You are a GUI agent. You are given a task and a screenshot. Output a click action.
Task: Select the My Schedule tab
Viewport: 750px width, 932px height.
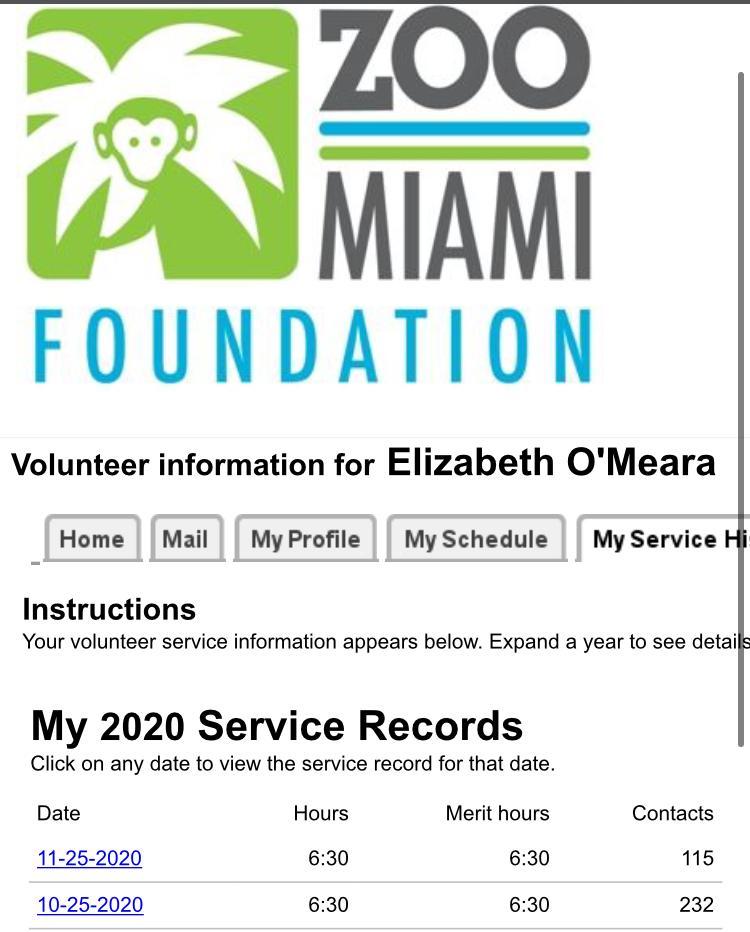point(475,539)
